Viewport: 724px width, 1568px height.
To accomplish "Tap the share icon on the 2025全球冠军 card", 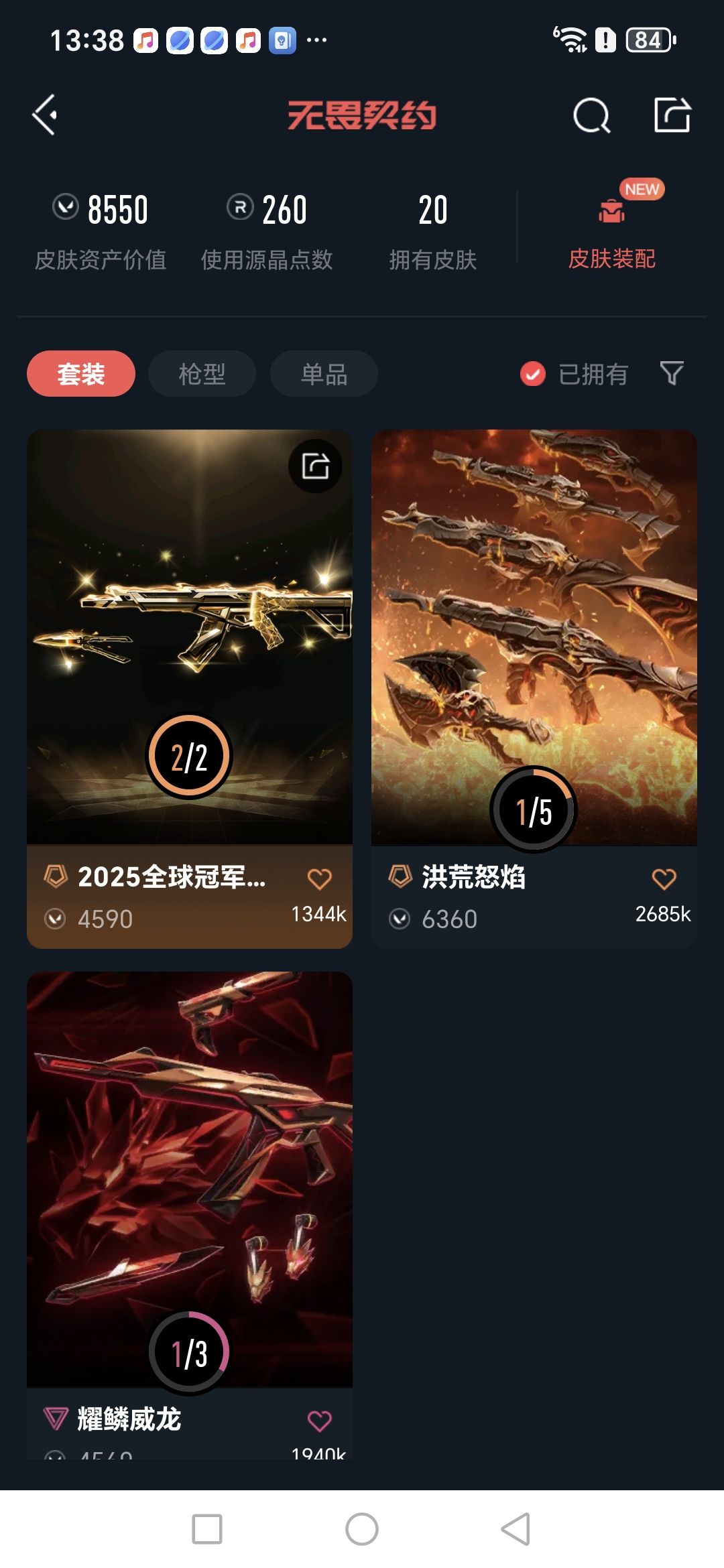I will click(x=315, y=467).
